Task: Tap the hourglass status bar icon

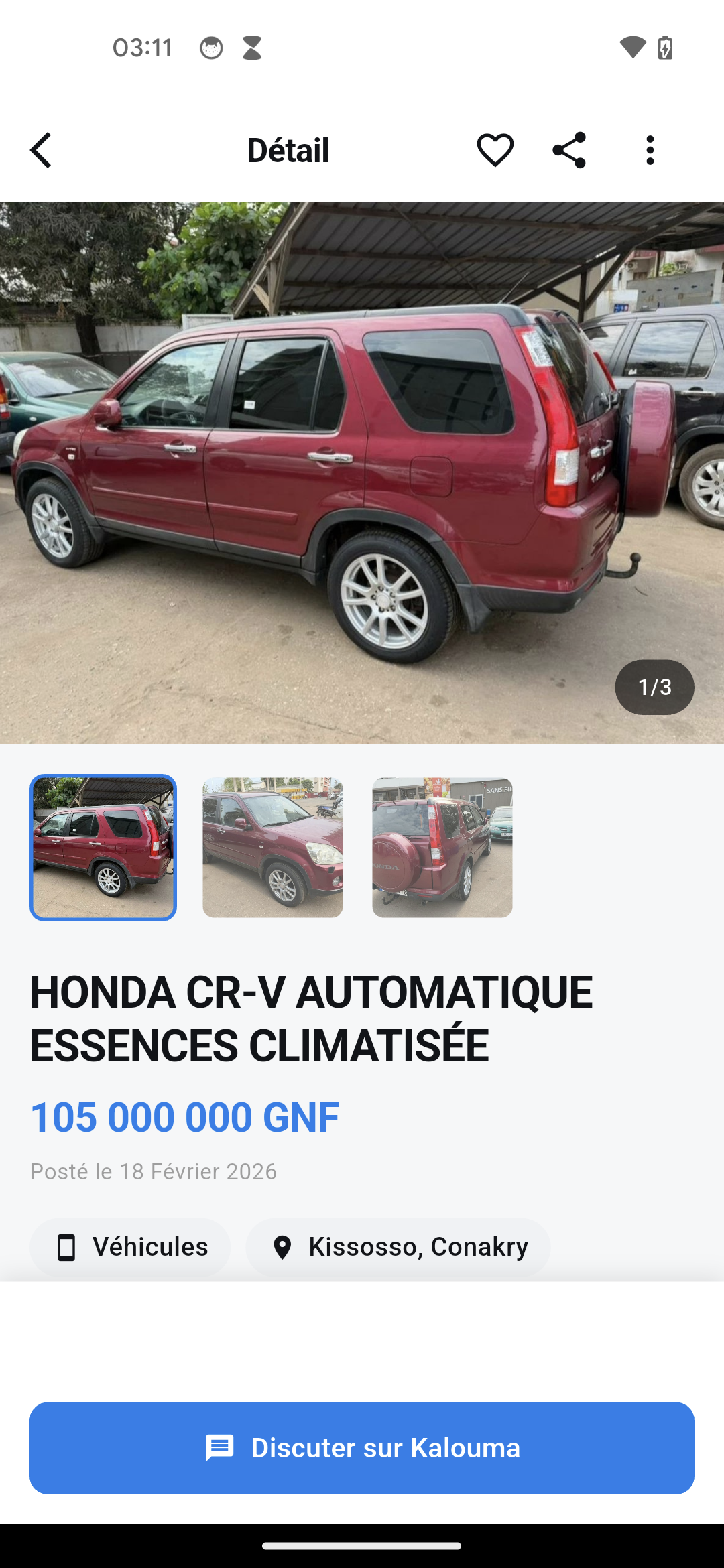Action: (251, 47)
